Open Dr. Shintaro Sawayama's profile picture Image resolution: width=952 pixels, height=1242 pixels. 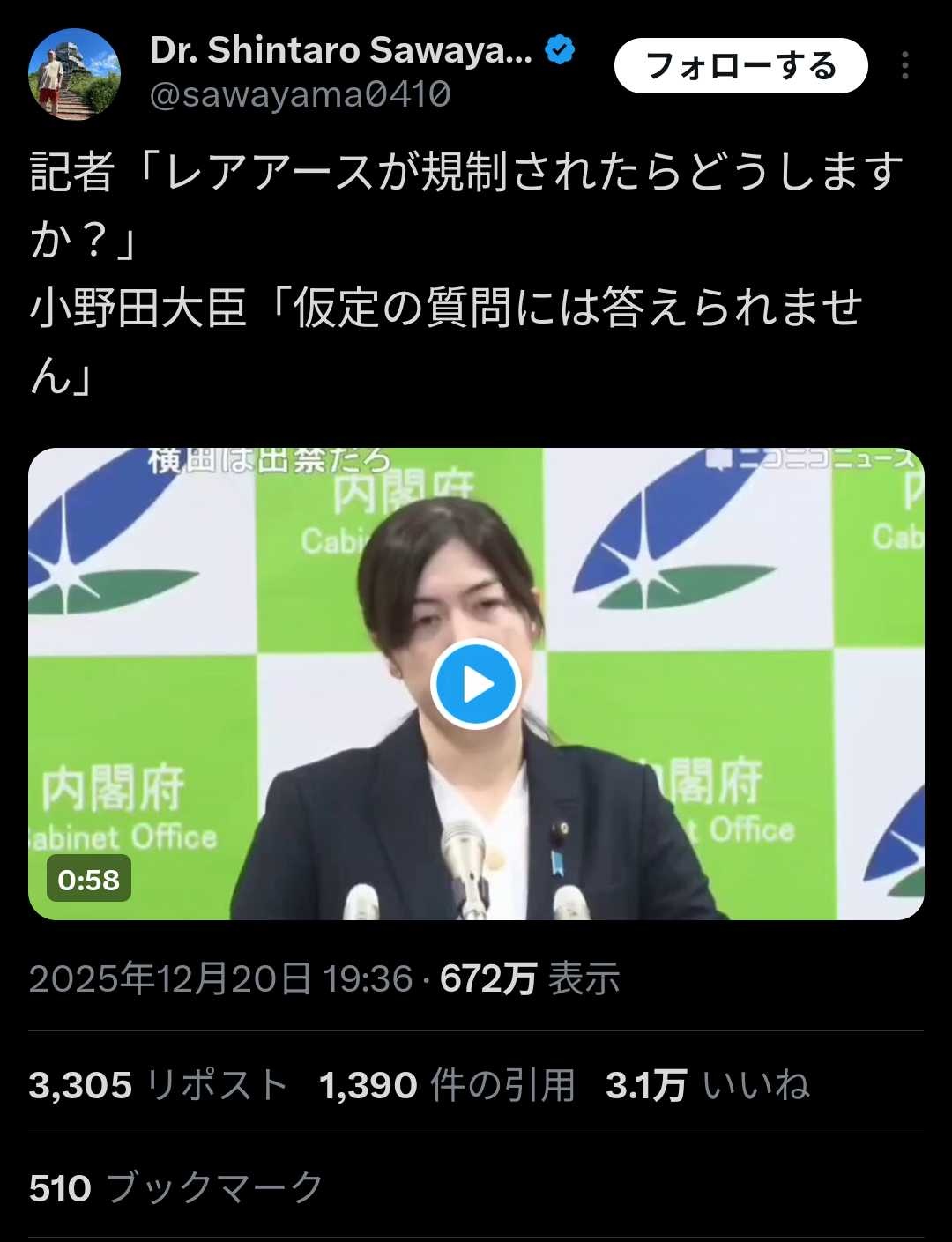[74, 74]
